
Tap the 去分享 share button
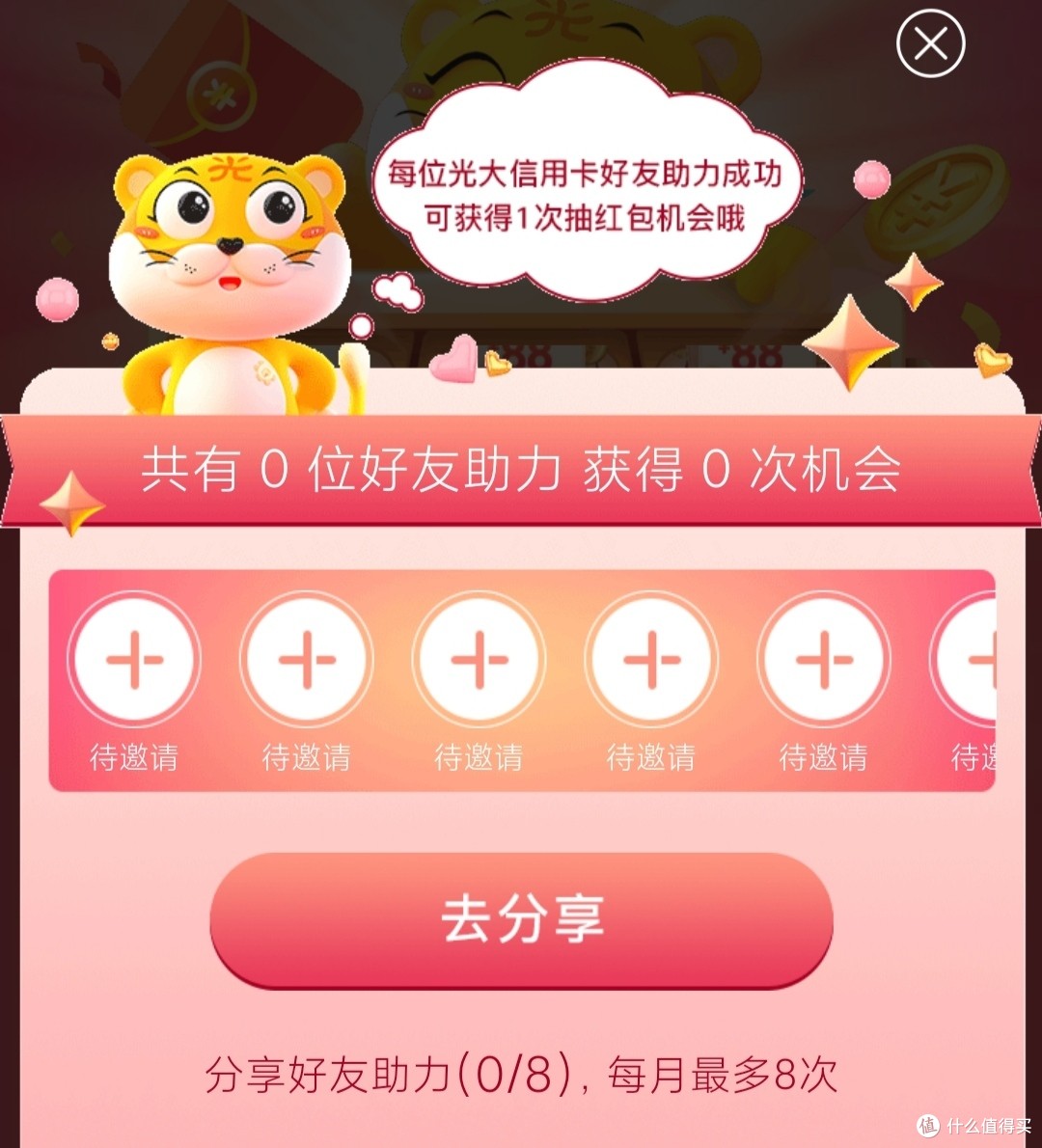(521, 918)
